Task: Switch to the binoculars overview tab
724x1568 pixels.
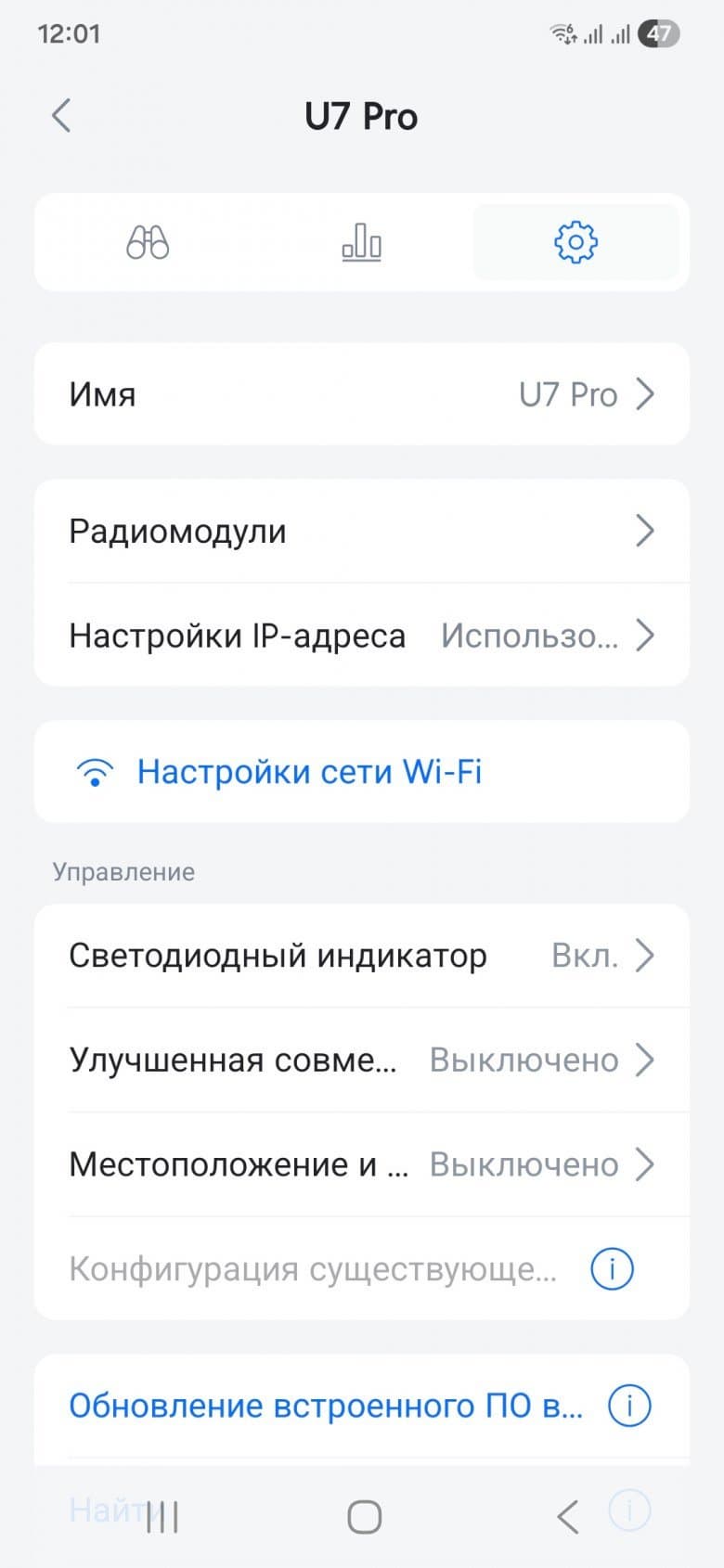Action: pyautogui.click(x=148, y=243)
